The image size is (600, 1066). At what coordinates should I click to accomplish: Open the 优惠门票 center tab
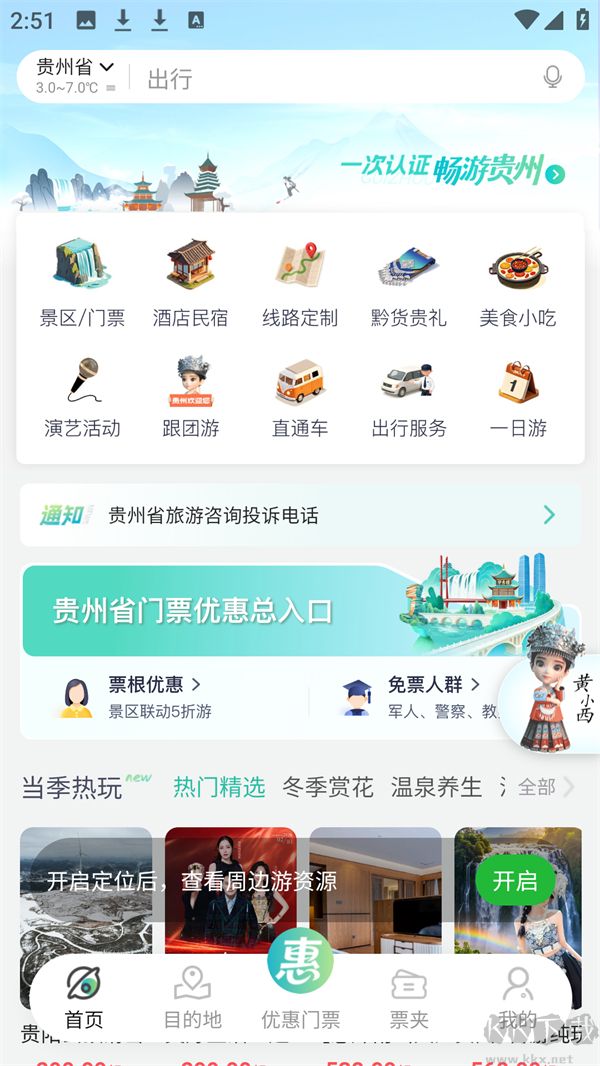pos(300,985)
